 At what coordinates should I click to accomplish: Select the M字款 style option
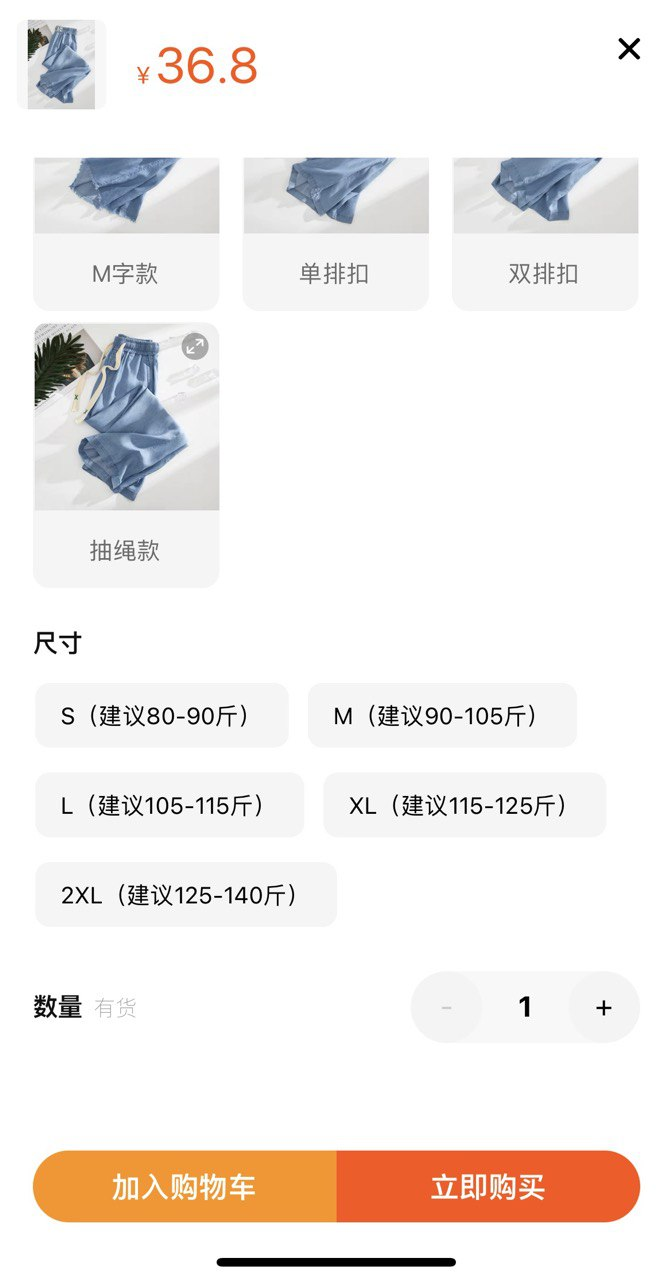(126, 272)
